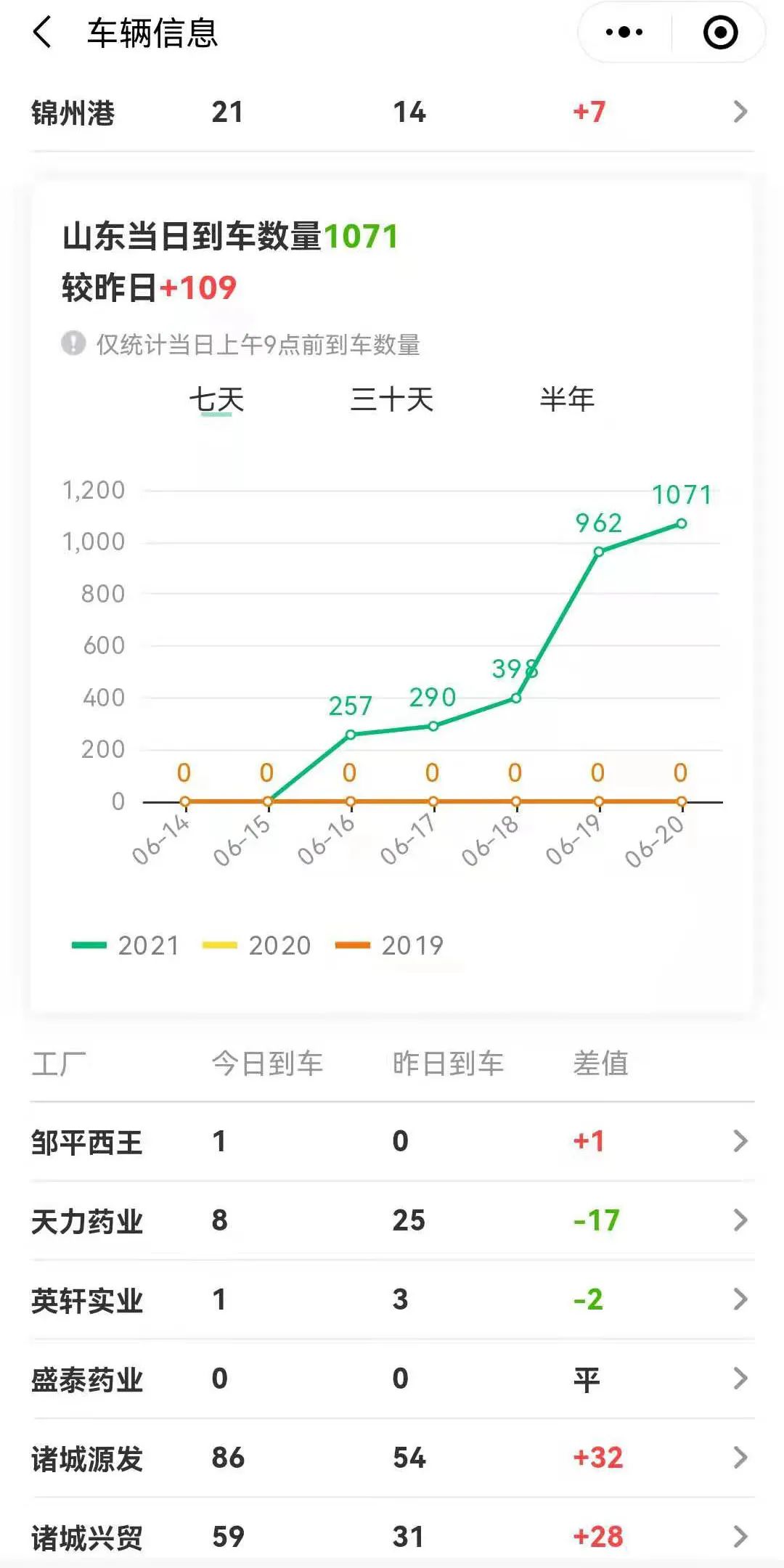Toggle the 2020 legend series
This screenshot has width=784, height=1568.
click(256, 945)
